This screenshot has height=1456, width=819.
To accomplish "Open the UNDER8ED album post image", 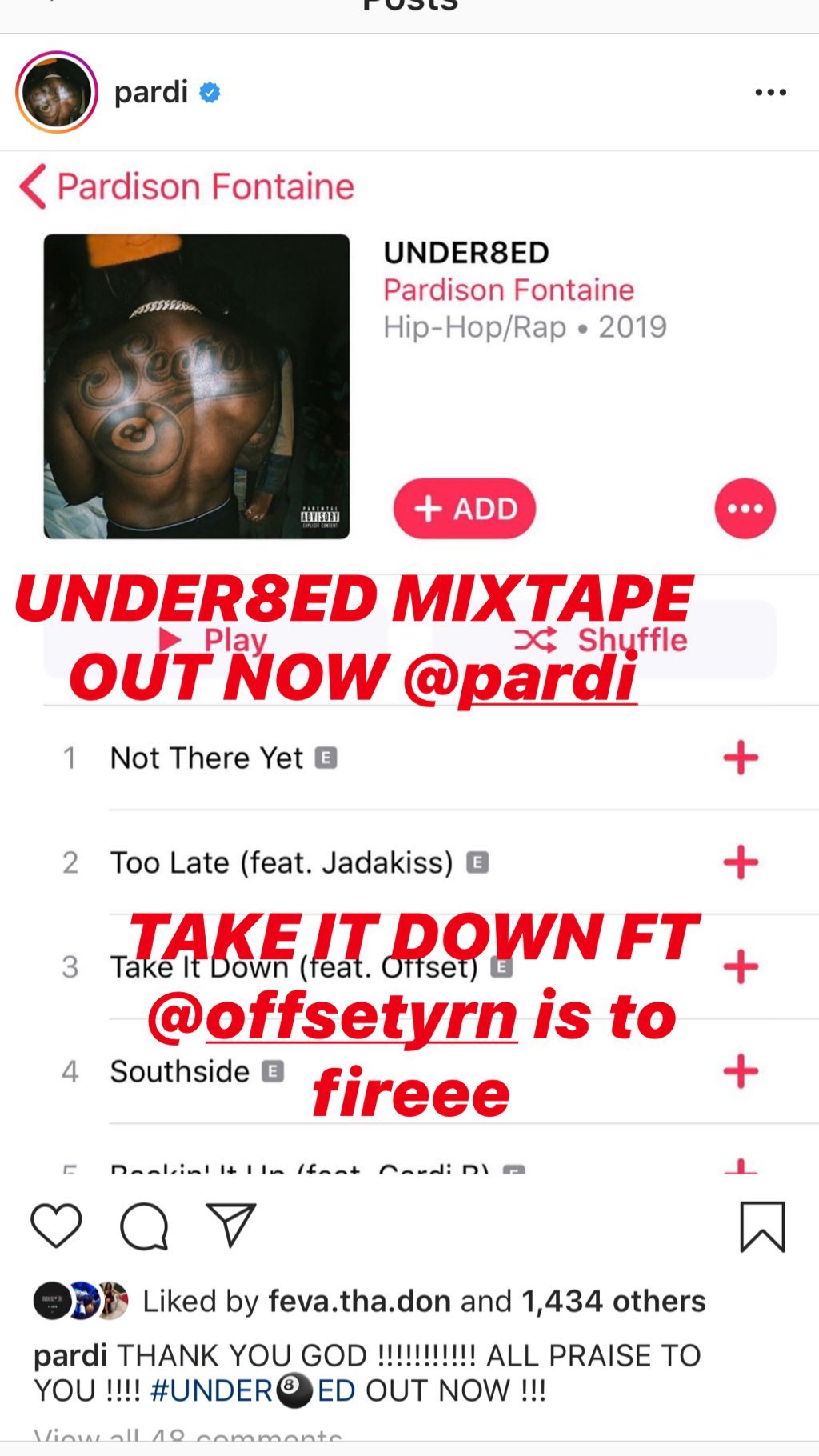I will pos(409,662).
